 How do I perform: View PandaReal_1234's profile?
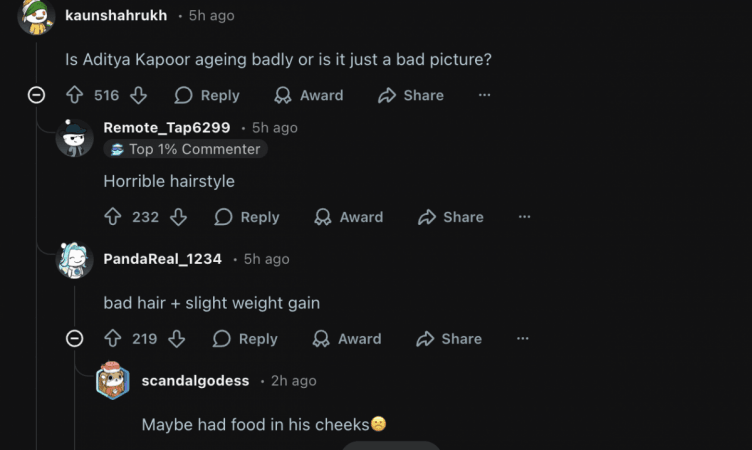(x=162, y=259)
